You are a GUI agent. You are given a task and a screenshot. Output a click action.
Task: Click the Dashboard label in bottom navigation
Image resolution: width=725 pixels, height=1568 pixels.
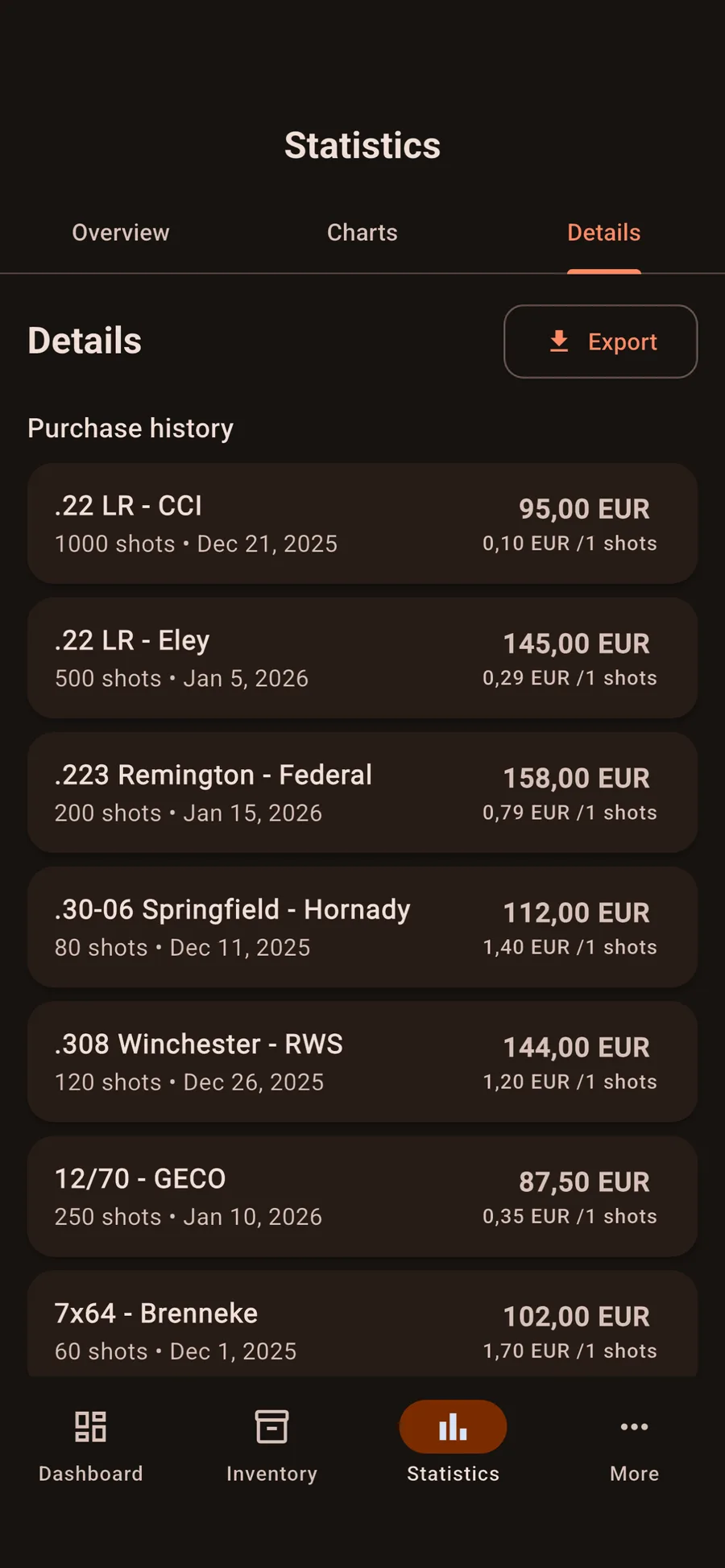(90, 1474)
